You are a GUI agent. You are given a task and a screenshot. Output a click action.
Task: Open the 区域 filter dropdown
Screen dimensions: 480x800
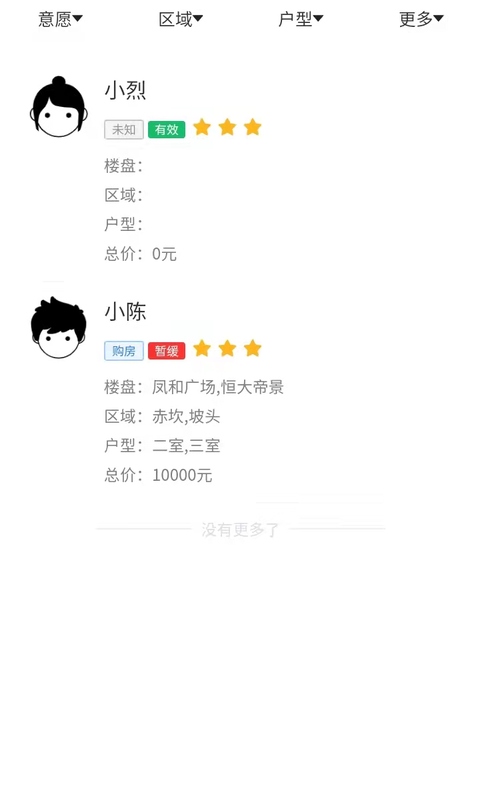tap(181, 19)
